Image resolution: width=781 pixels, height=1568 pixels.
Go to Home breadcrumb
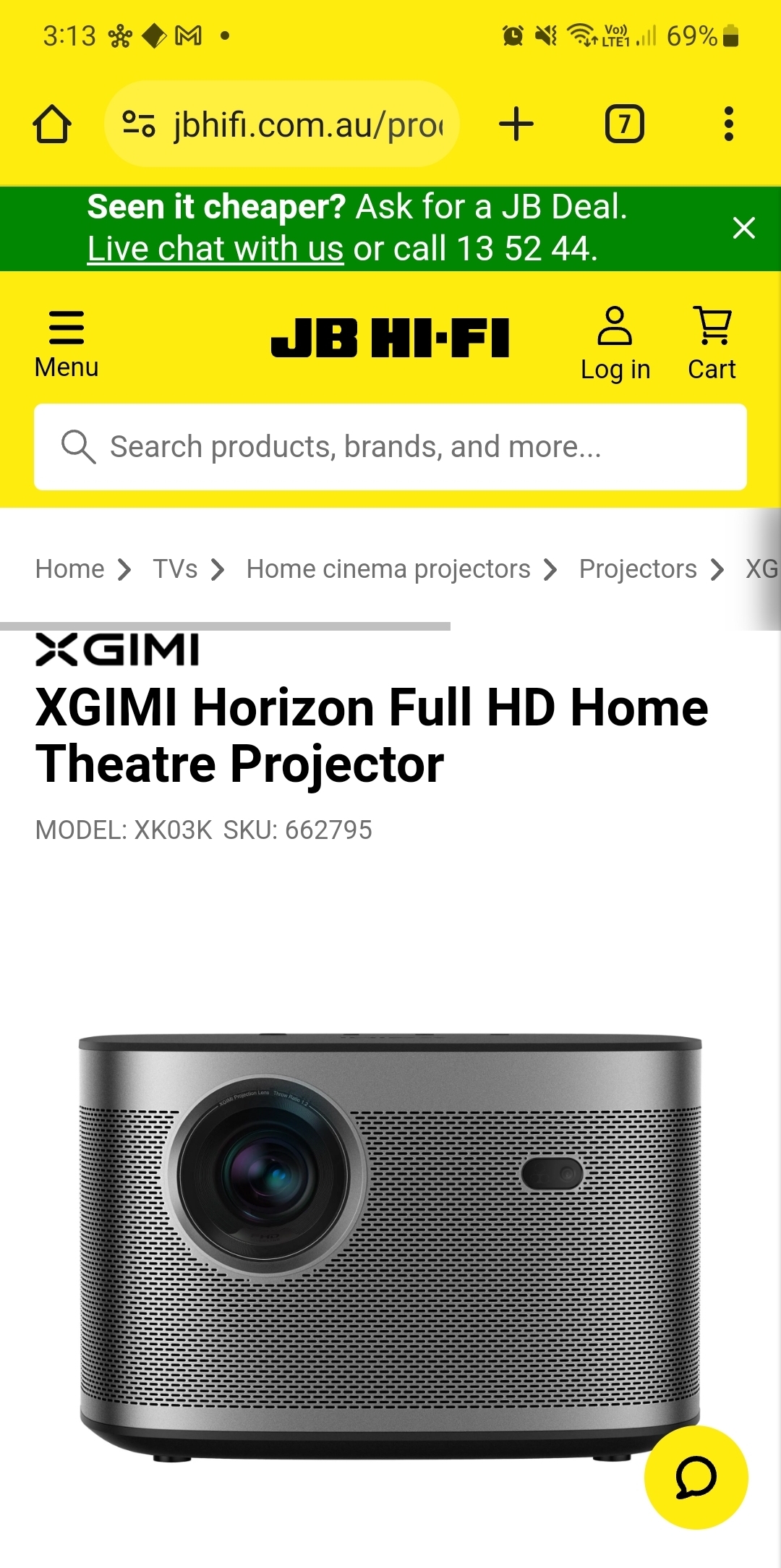pos(70,569)
